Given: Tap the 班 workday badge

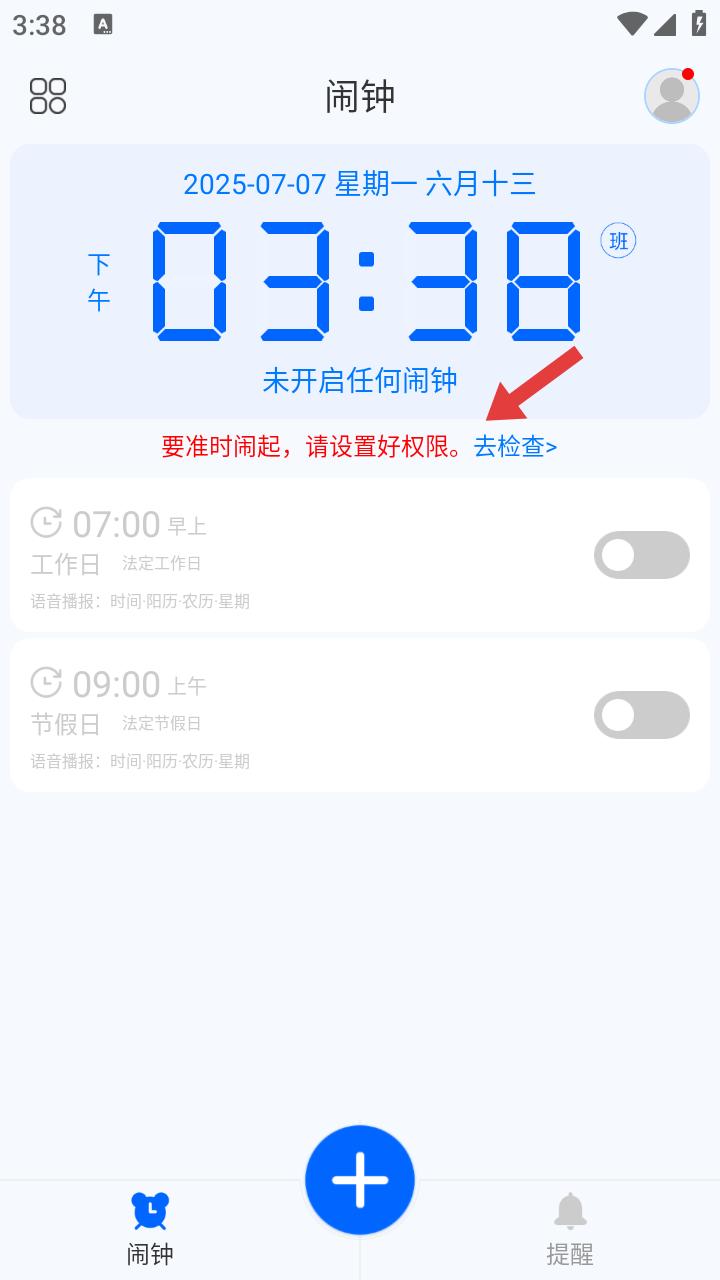Looking at the screenshot, I should pyautogui.click(x=618, y=241).
